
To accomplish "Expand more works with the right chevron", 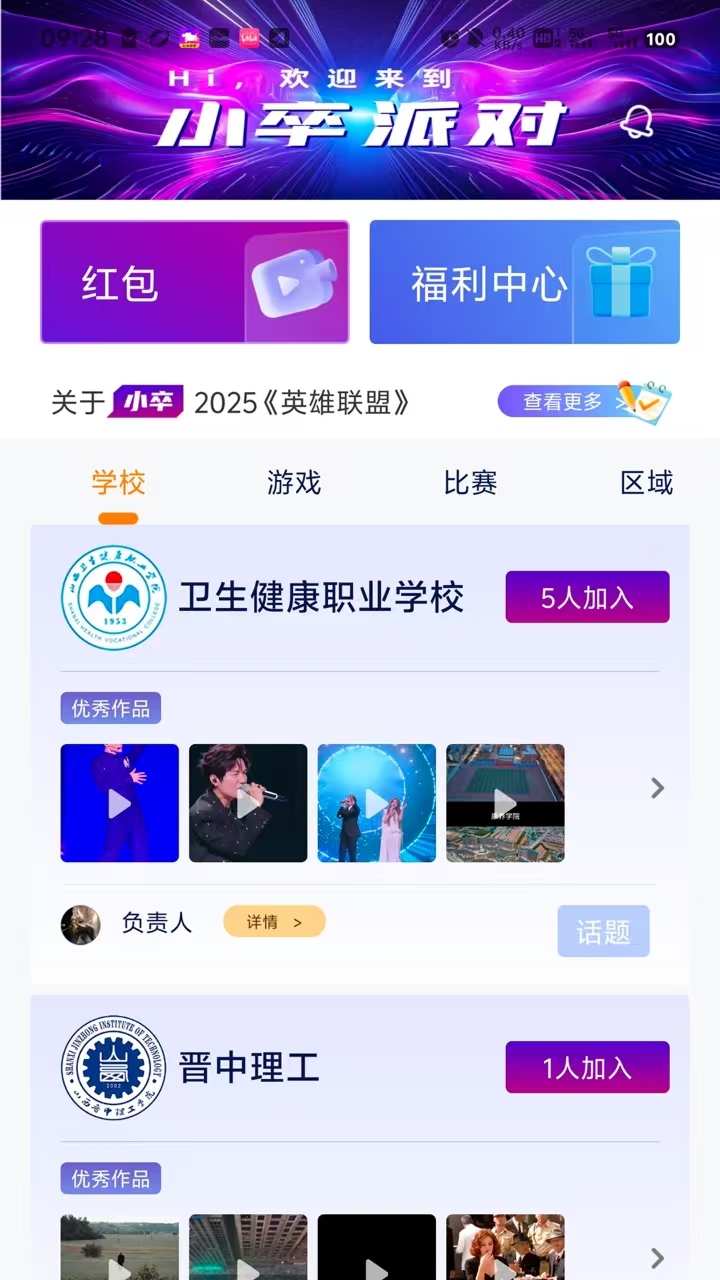I will (657, 788).
